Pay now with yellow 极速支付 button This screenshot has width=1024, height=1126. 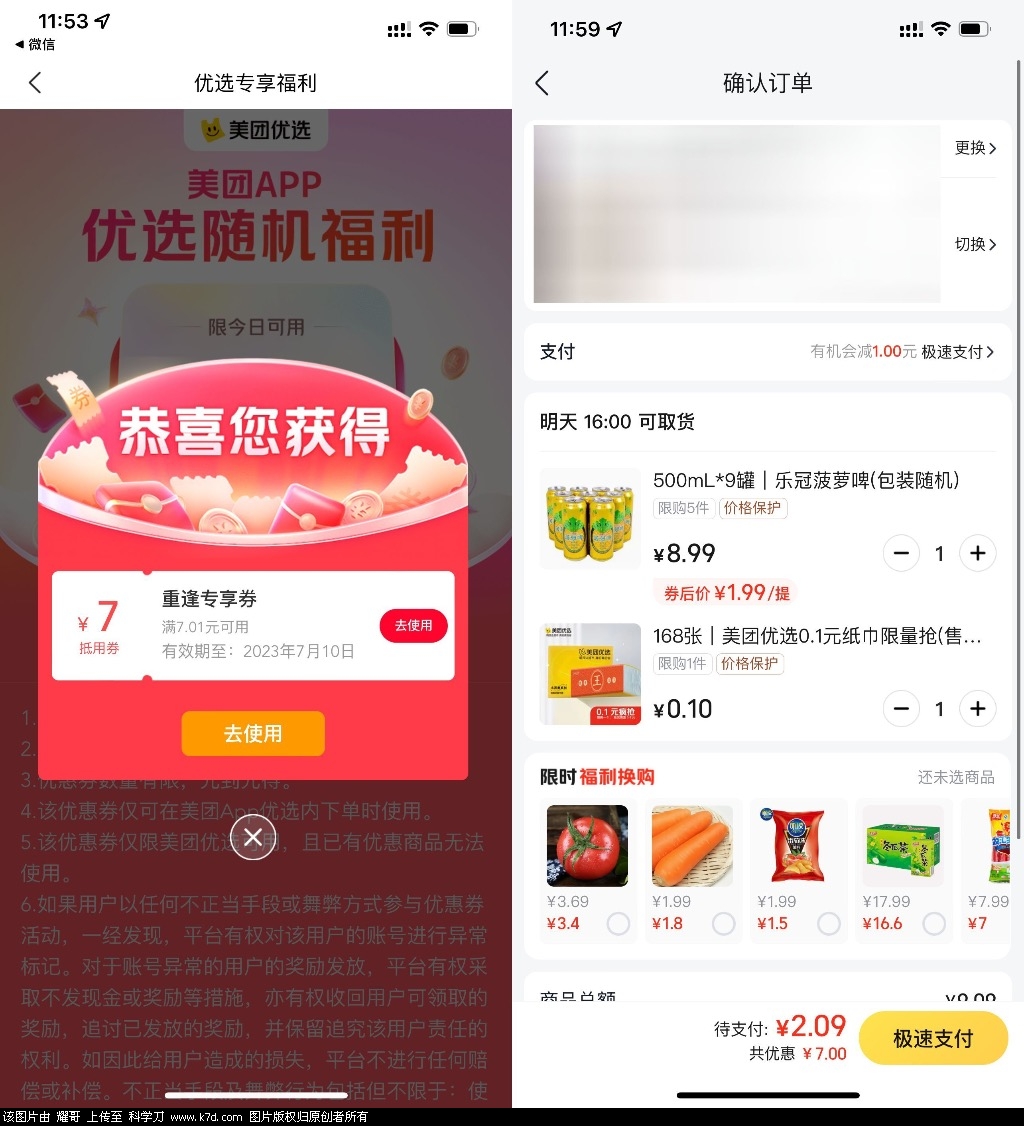pos(932,1038)
